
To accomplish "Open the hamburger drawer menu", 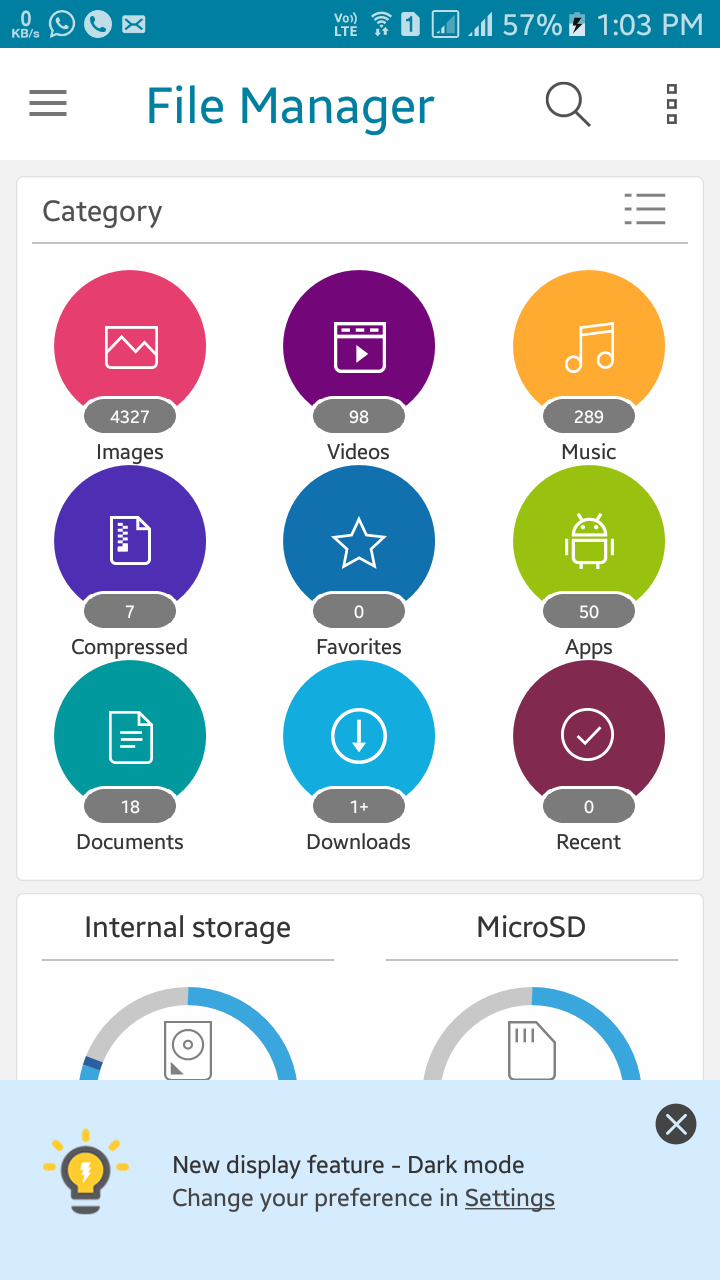I will pyautogui.click(x=48, y=103).
